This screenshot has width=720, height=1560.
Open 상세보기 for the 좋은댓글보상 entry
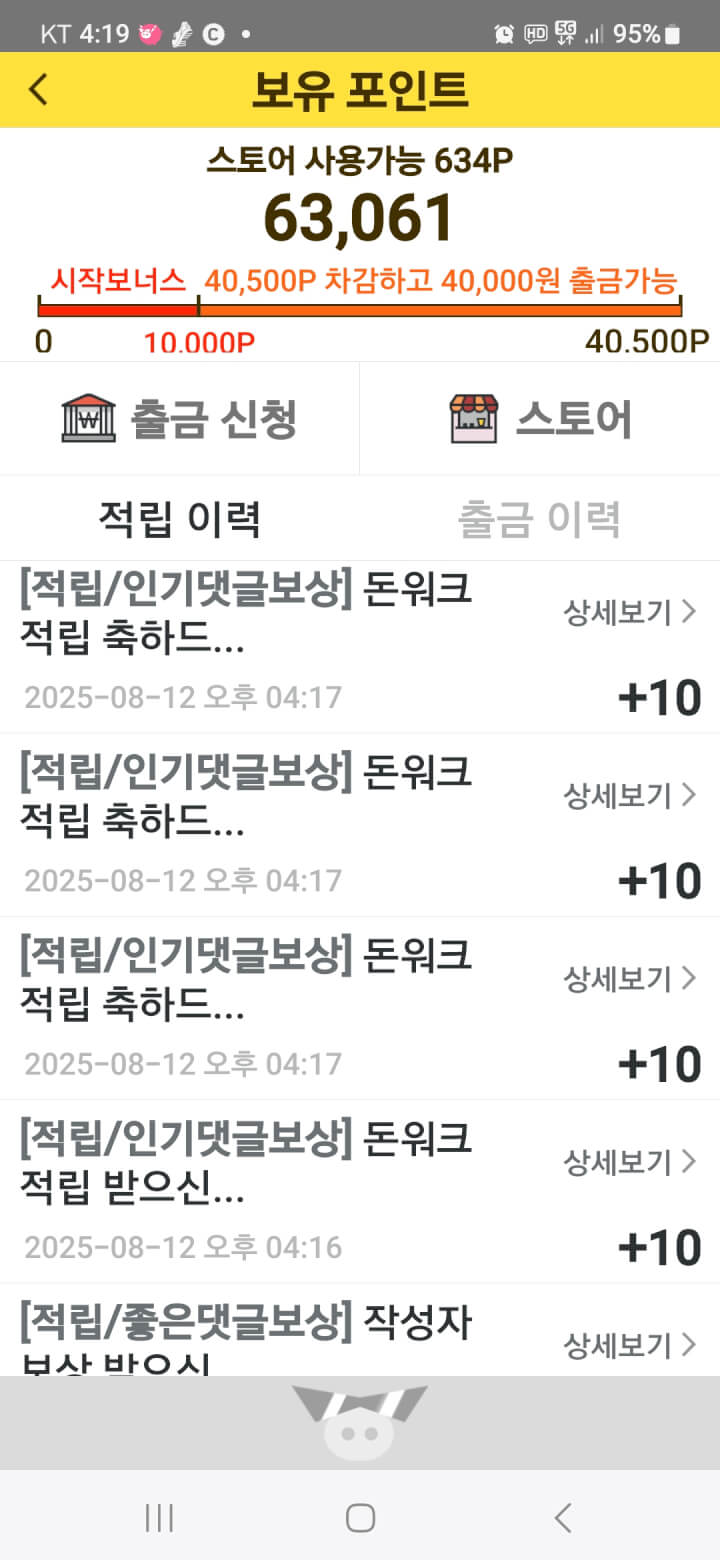[x=629, y=1345]
